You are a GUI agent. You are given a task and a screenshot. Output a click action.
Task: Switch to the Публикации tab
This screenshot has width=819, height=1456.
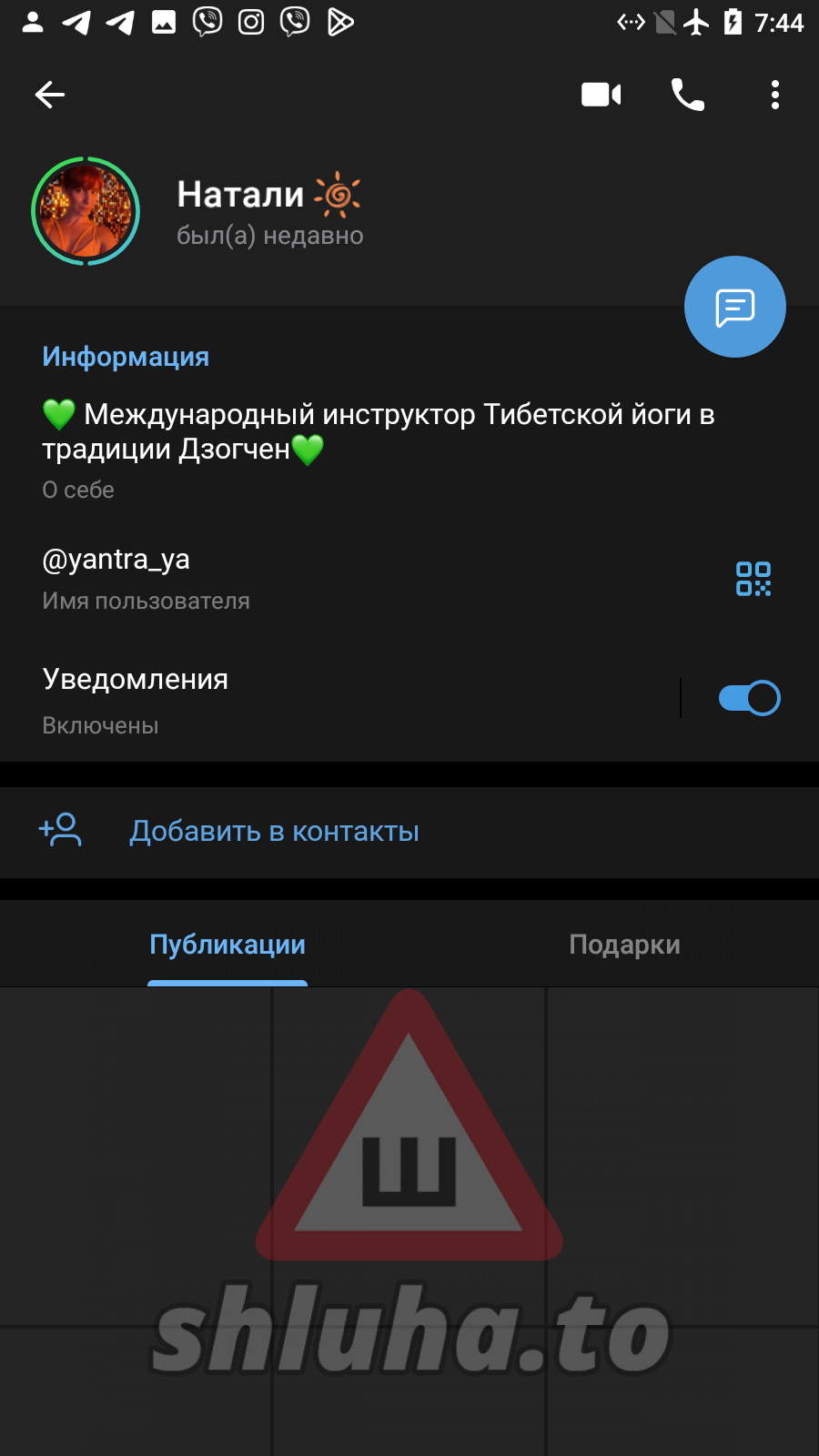click(227, 945)
